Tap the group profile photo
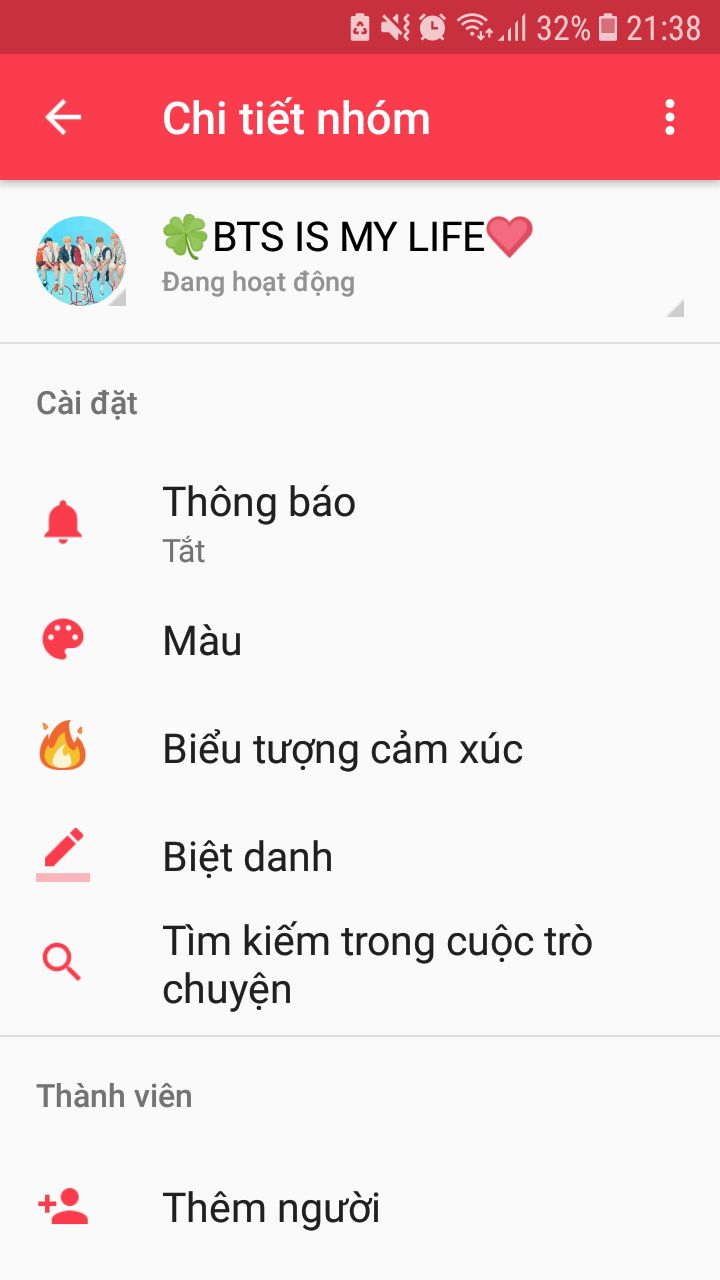 [x=81, y=261]
